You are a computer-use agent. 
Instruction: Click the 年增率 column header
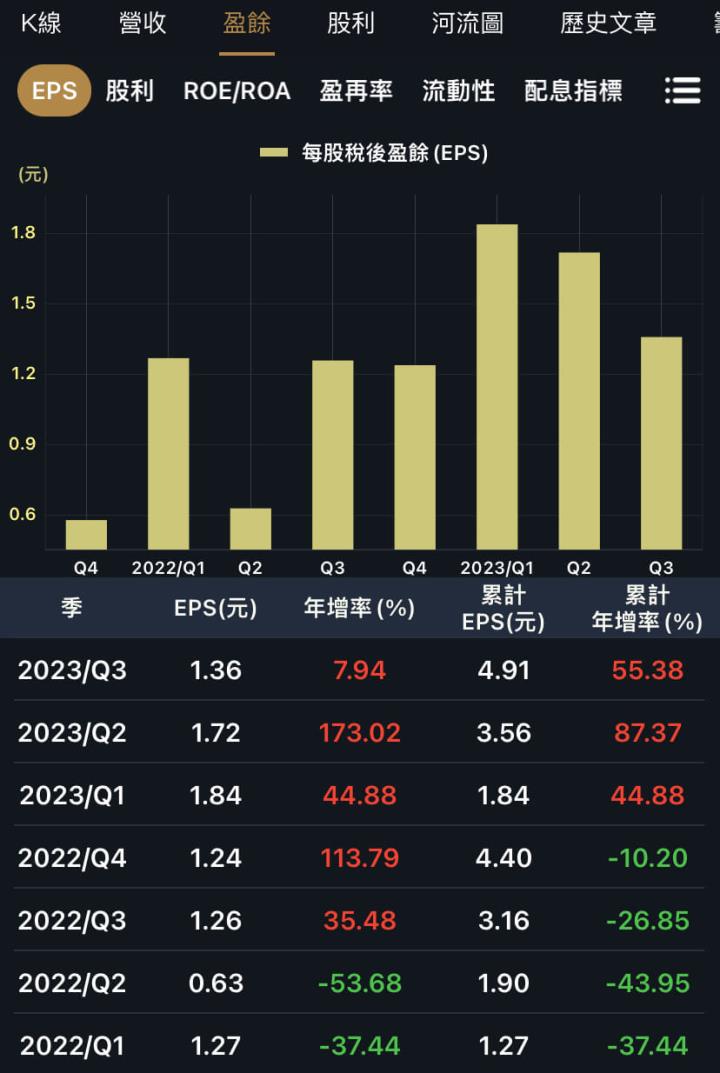point(359,607)
